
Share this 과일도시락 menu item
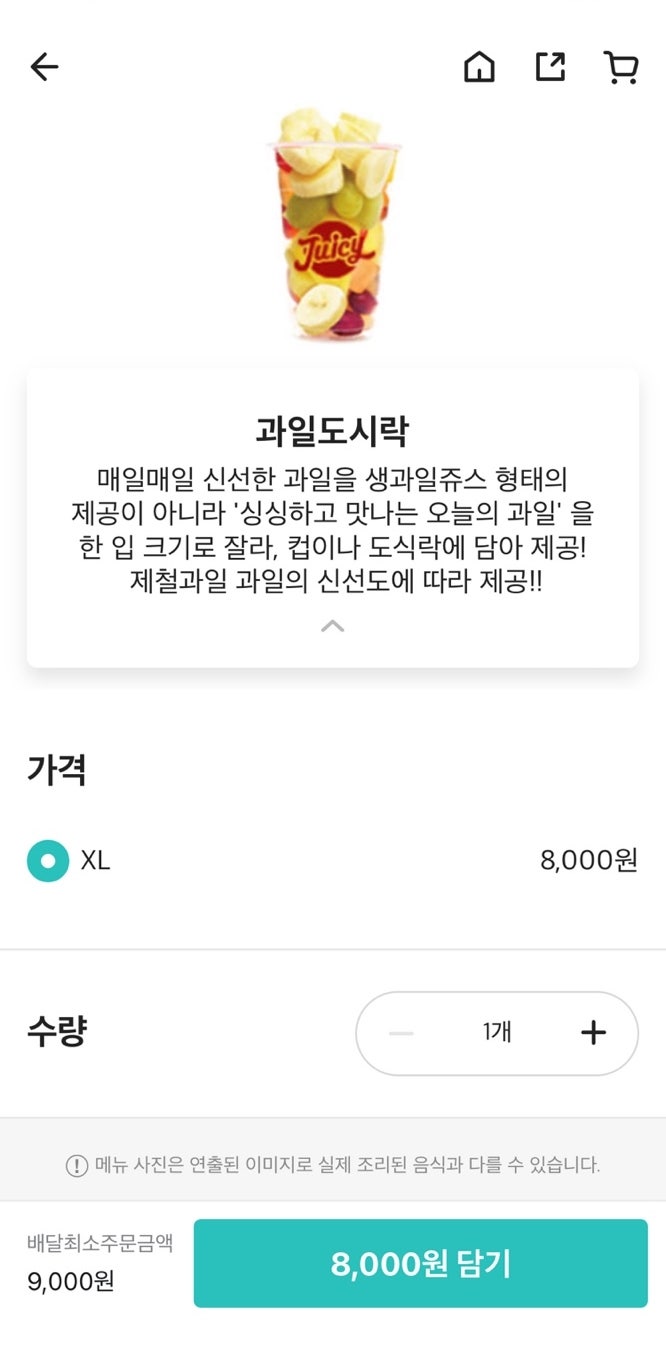(x=550, y=67)
